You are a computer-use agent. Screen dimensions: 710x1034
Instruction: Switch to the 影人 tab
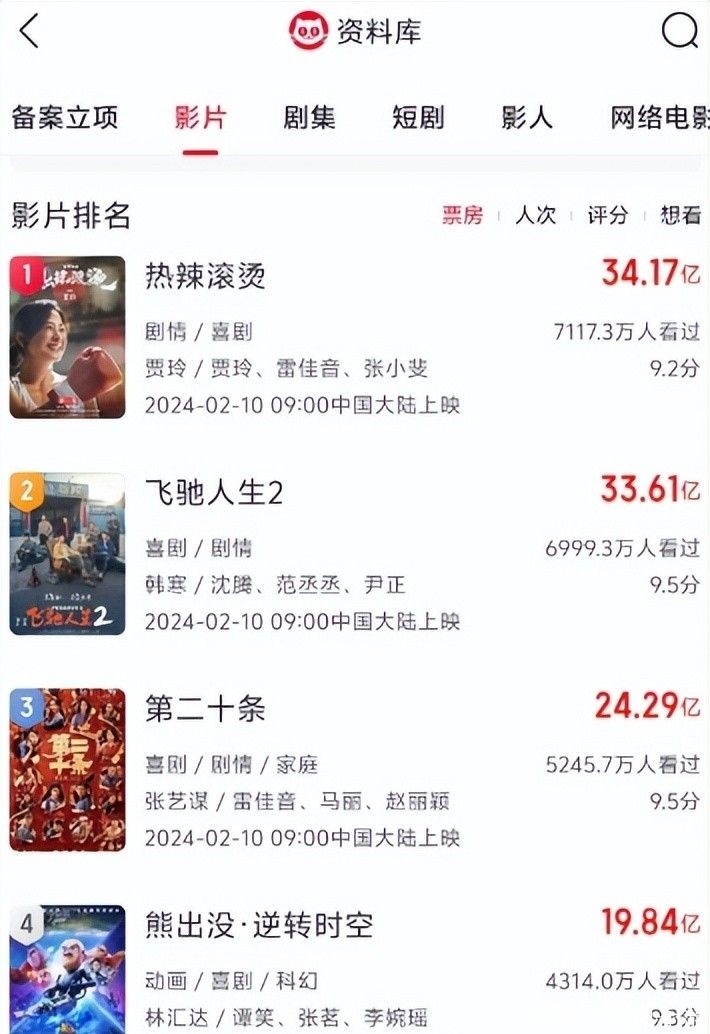[527, 117]
